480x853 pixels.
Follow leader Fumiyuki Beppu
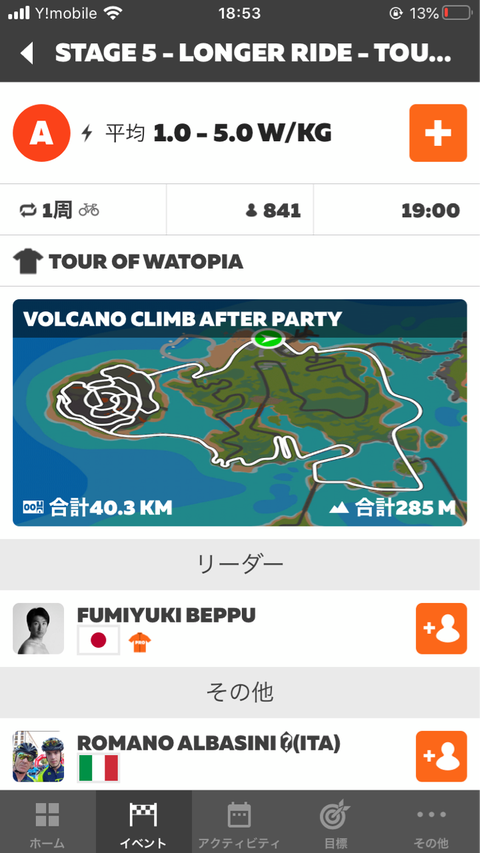click(441, 628)
